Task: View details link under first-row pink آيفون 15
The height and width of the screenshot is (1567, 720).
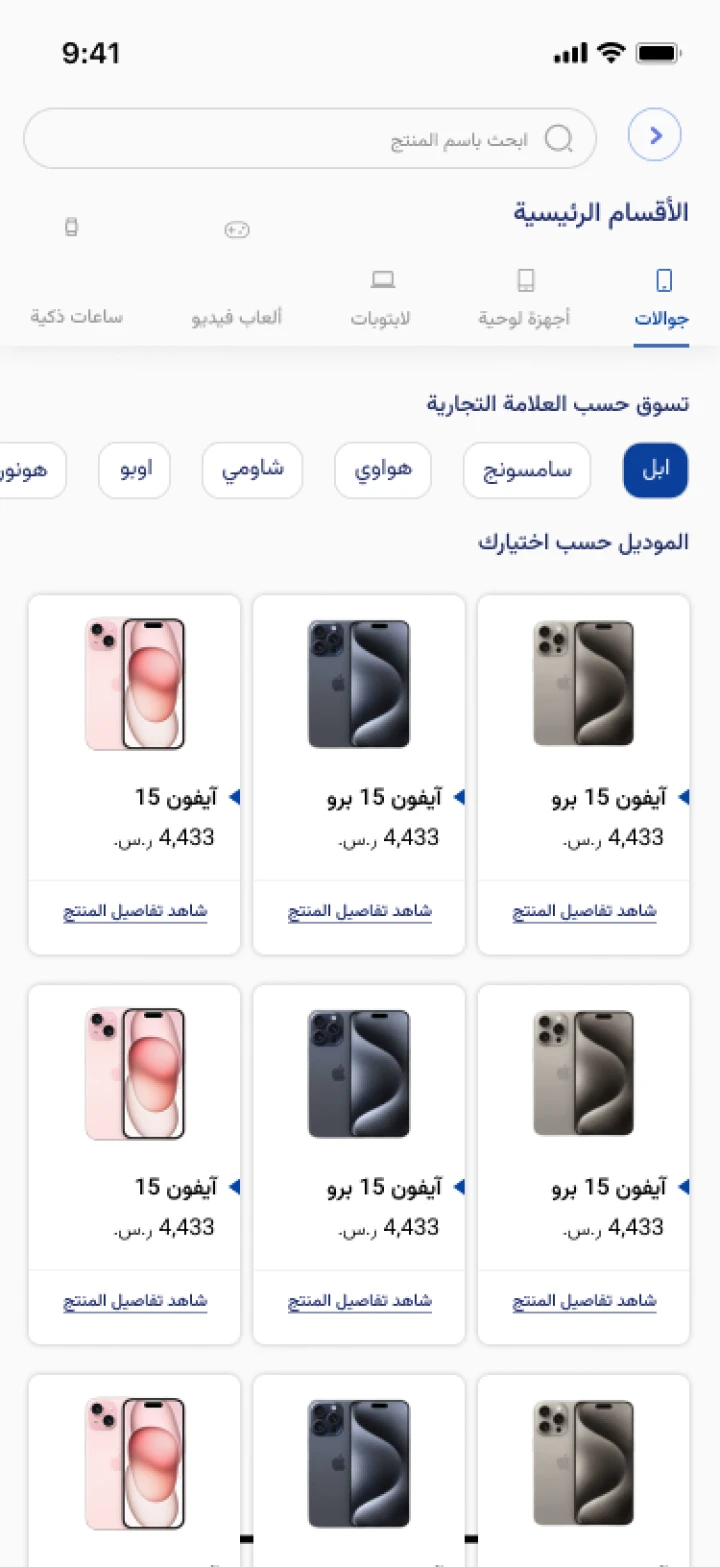Action: click(135, 912)
